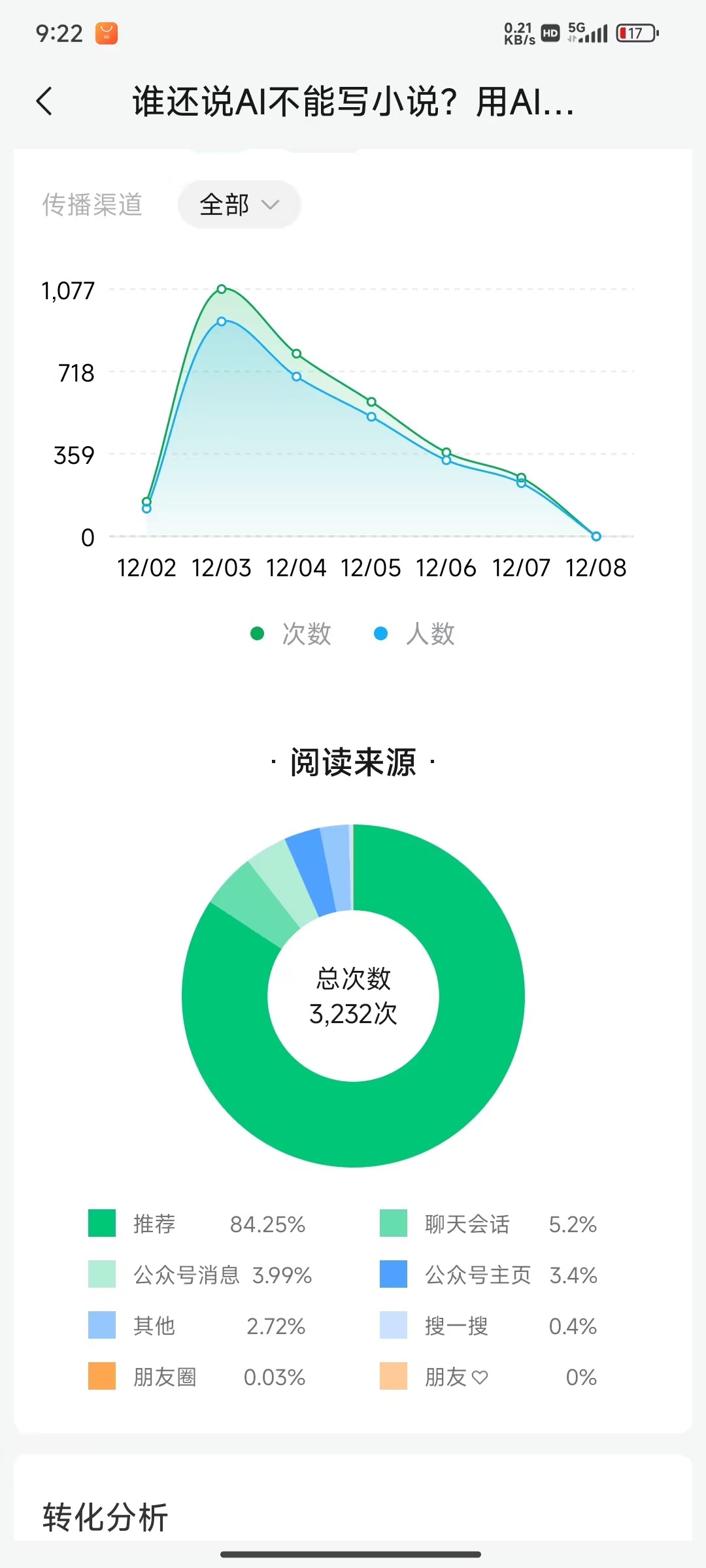Tap the back arrow in the header

coord(44,101)
